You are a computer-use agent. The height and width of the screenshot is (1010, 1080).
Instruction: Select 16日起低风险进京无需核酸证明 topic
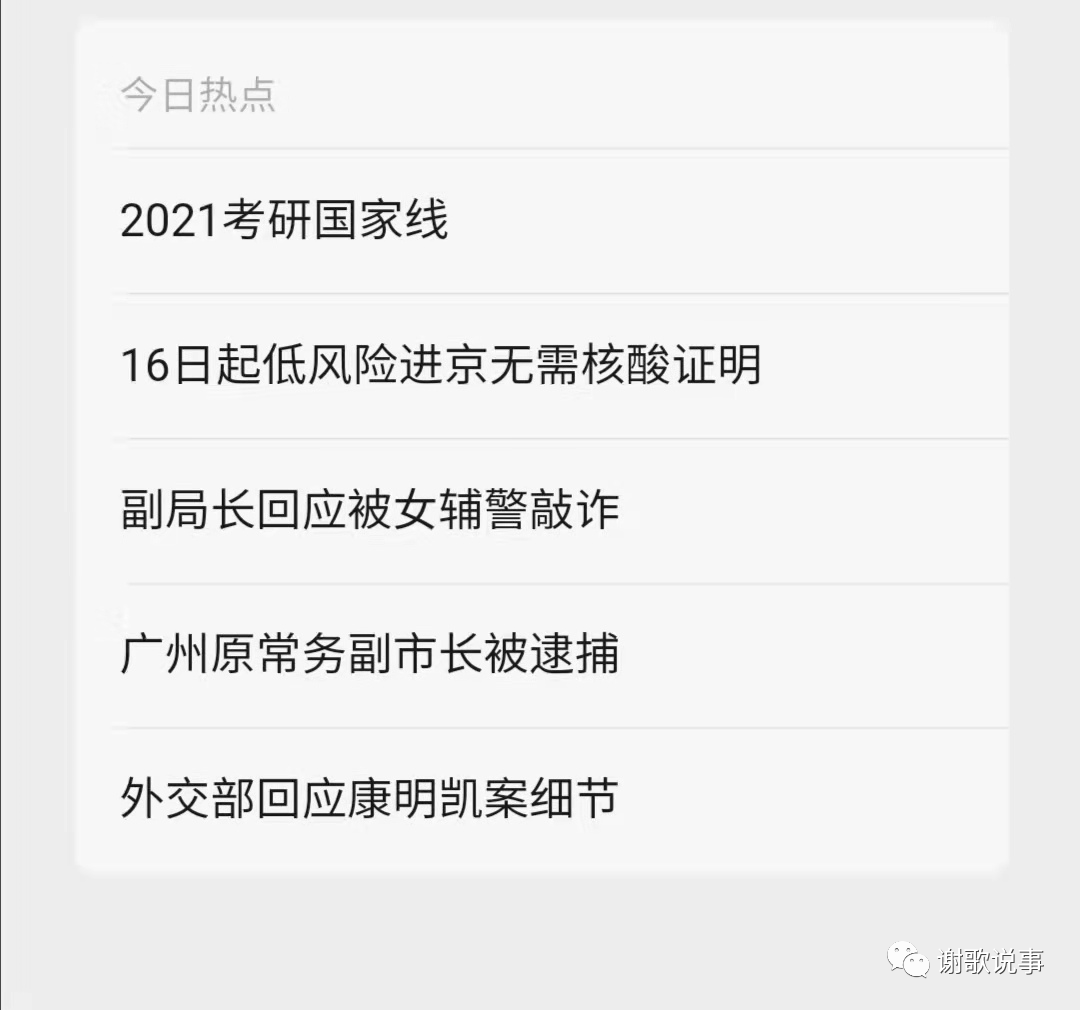441,365
